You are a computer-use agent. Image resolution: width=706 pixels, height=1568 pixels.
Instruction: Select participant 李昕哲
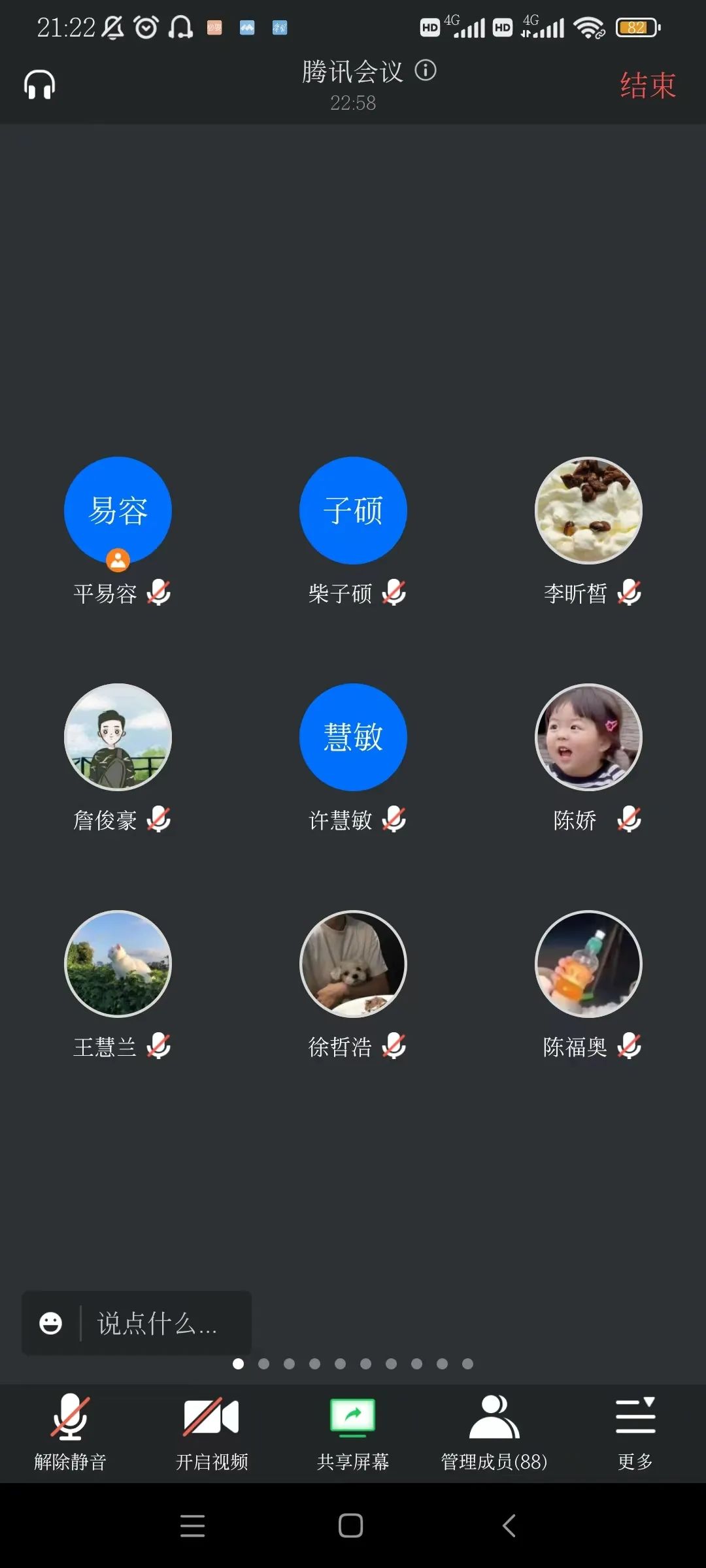point(588,511)
